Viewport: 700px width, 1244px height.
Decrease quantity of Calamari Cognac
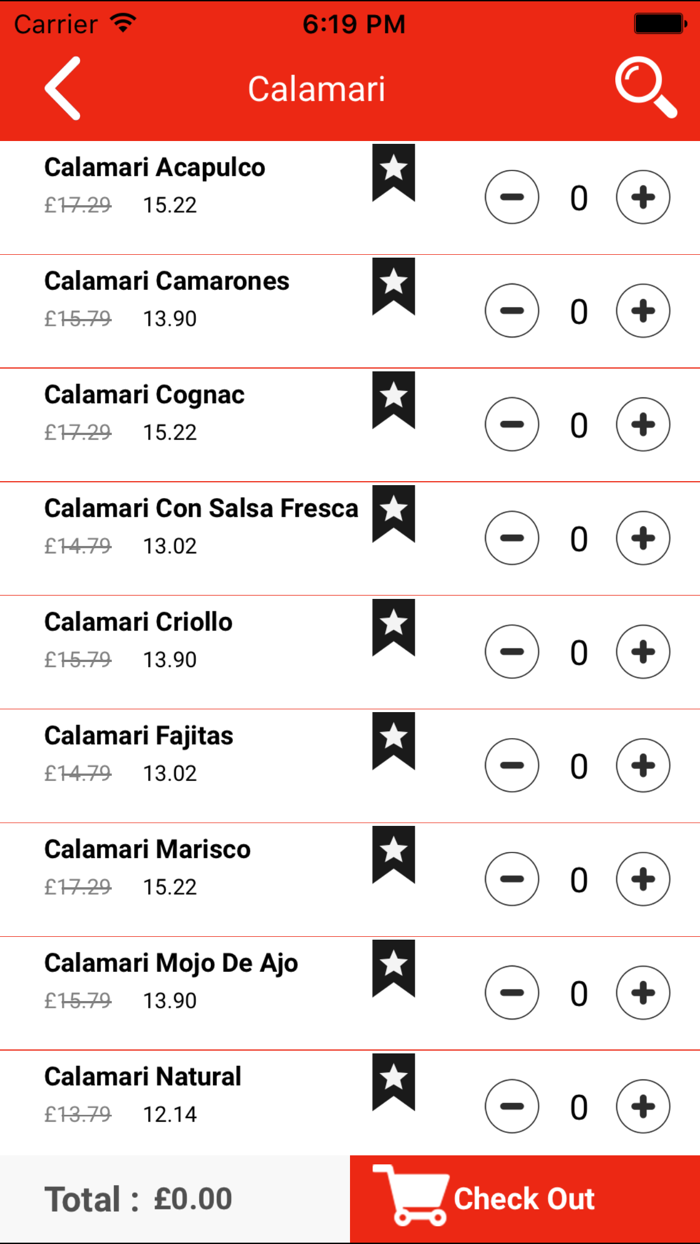point(512,425)
